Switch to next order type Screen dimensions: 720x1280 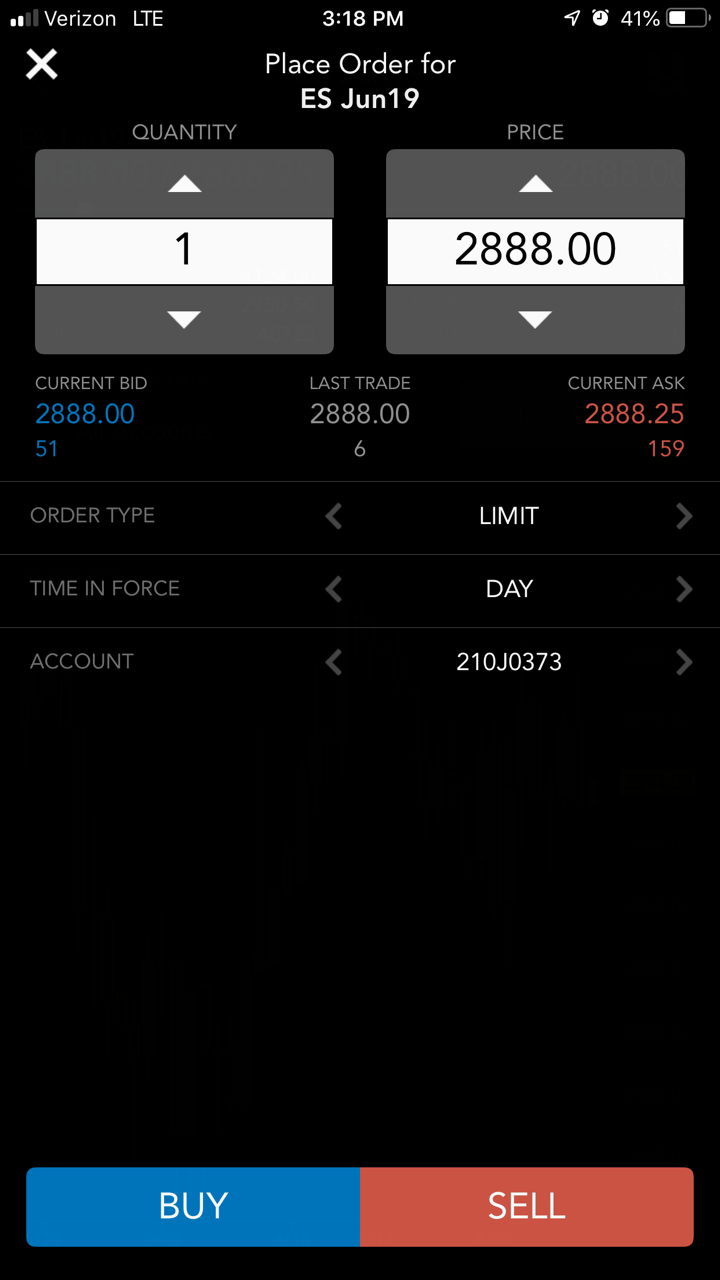point(684,516)
